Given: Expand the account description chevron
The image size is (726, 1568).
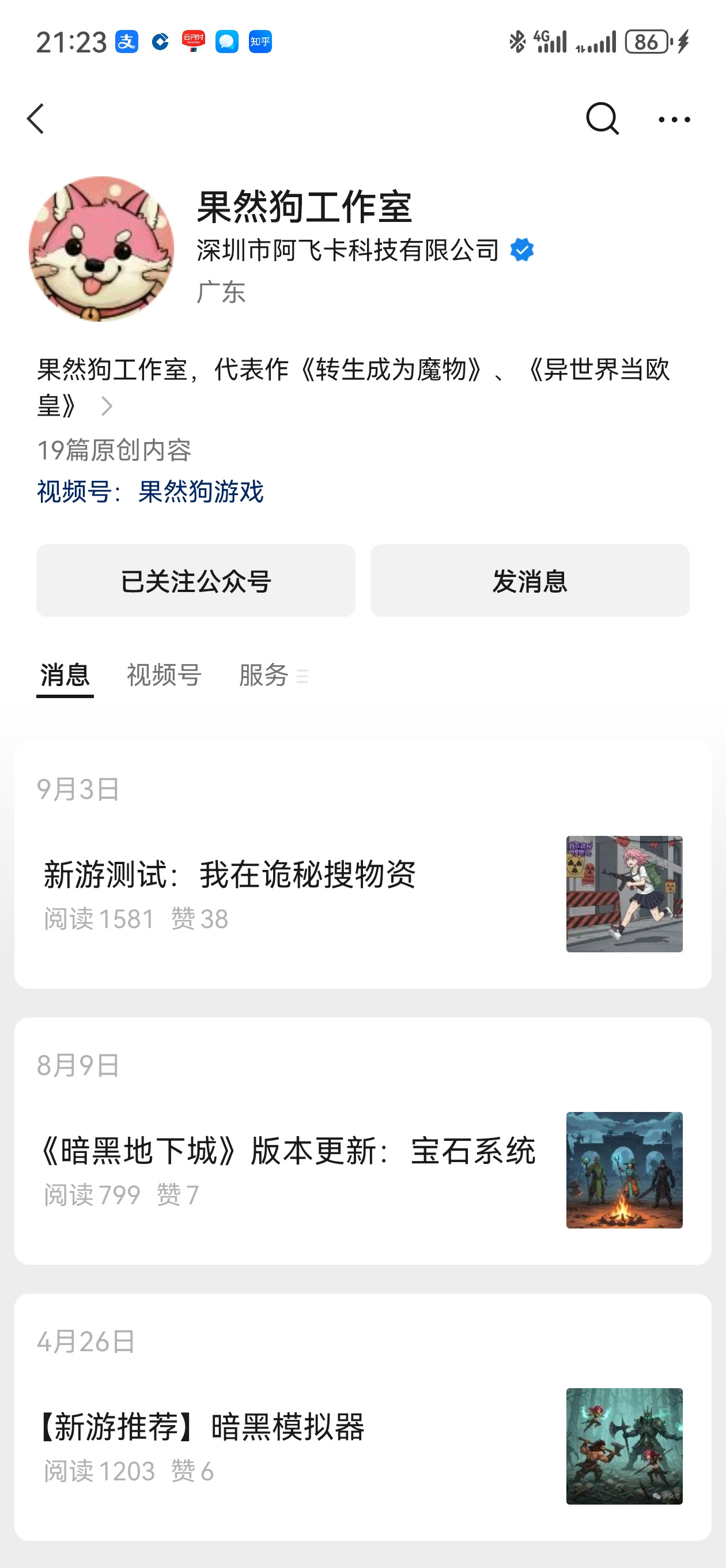Looking at the screenshot, I should (x=107, y=406).
